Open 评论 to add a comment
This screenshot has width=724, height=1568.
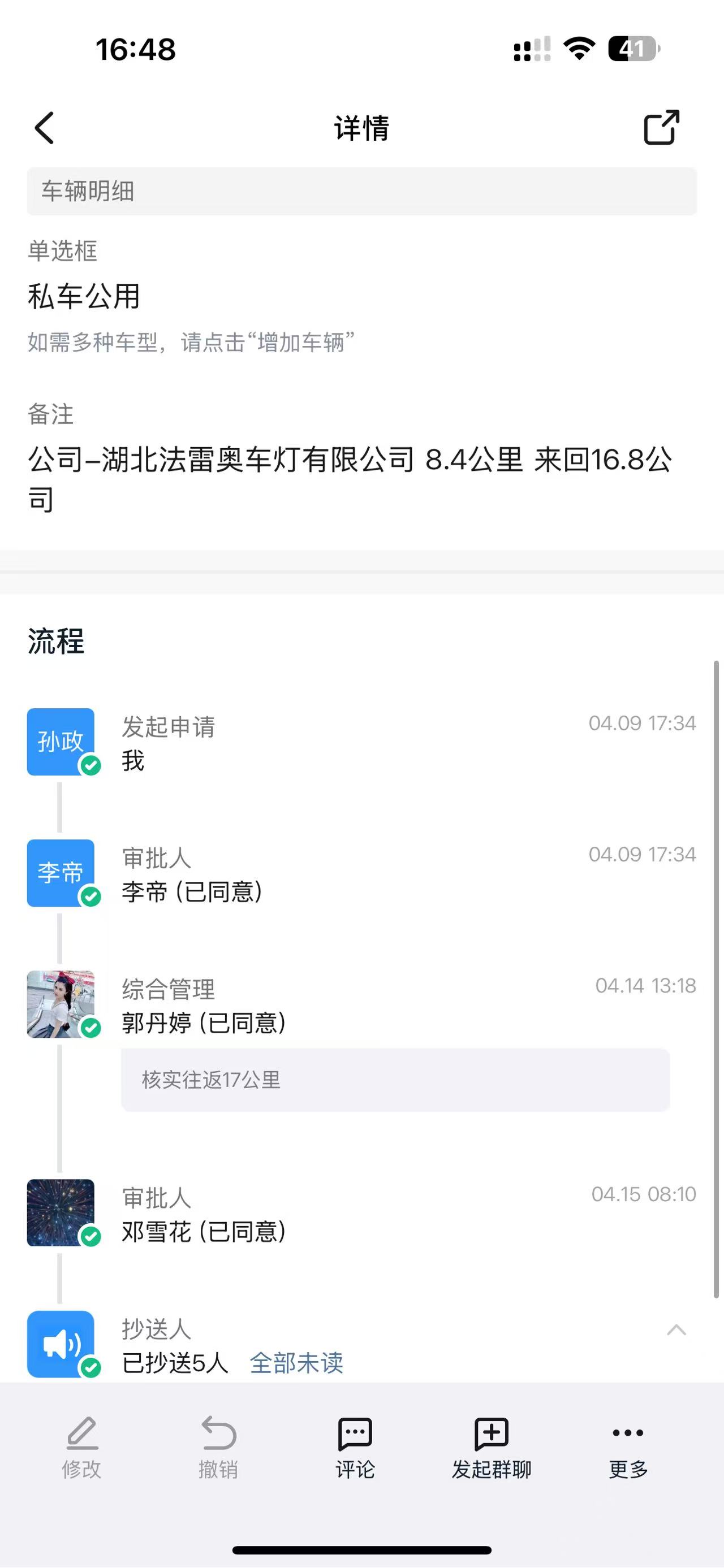coord(355,1448)
